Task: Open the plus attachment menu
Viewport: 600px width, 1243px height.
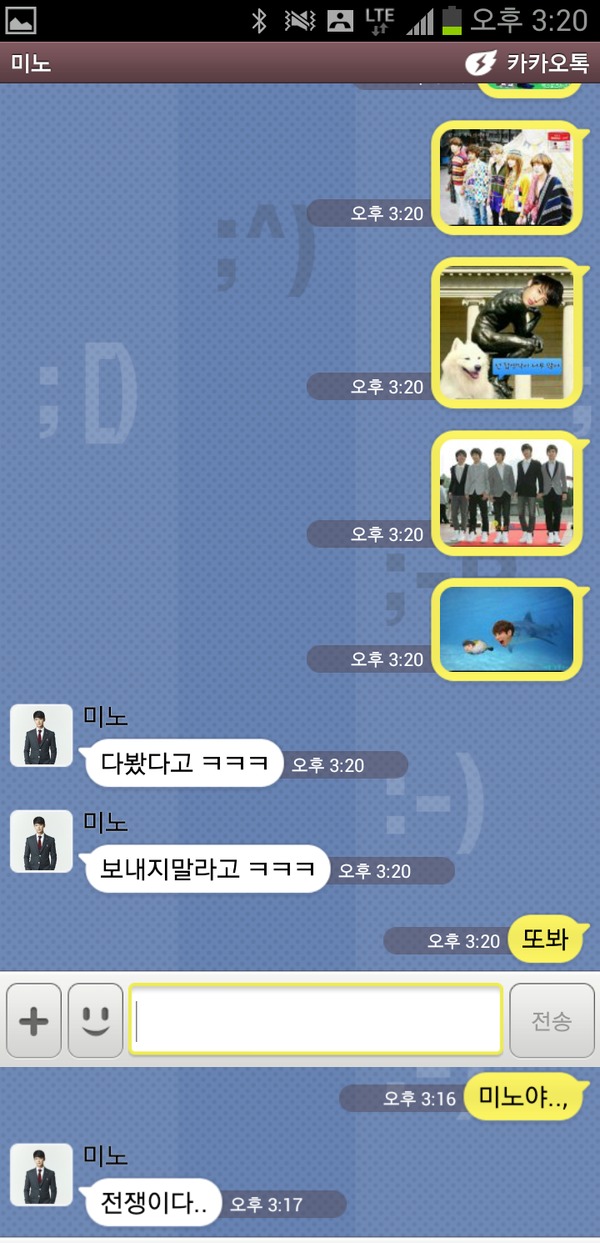Action: tap(34, 1021)
